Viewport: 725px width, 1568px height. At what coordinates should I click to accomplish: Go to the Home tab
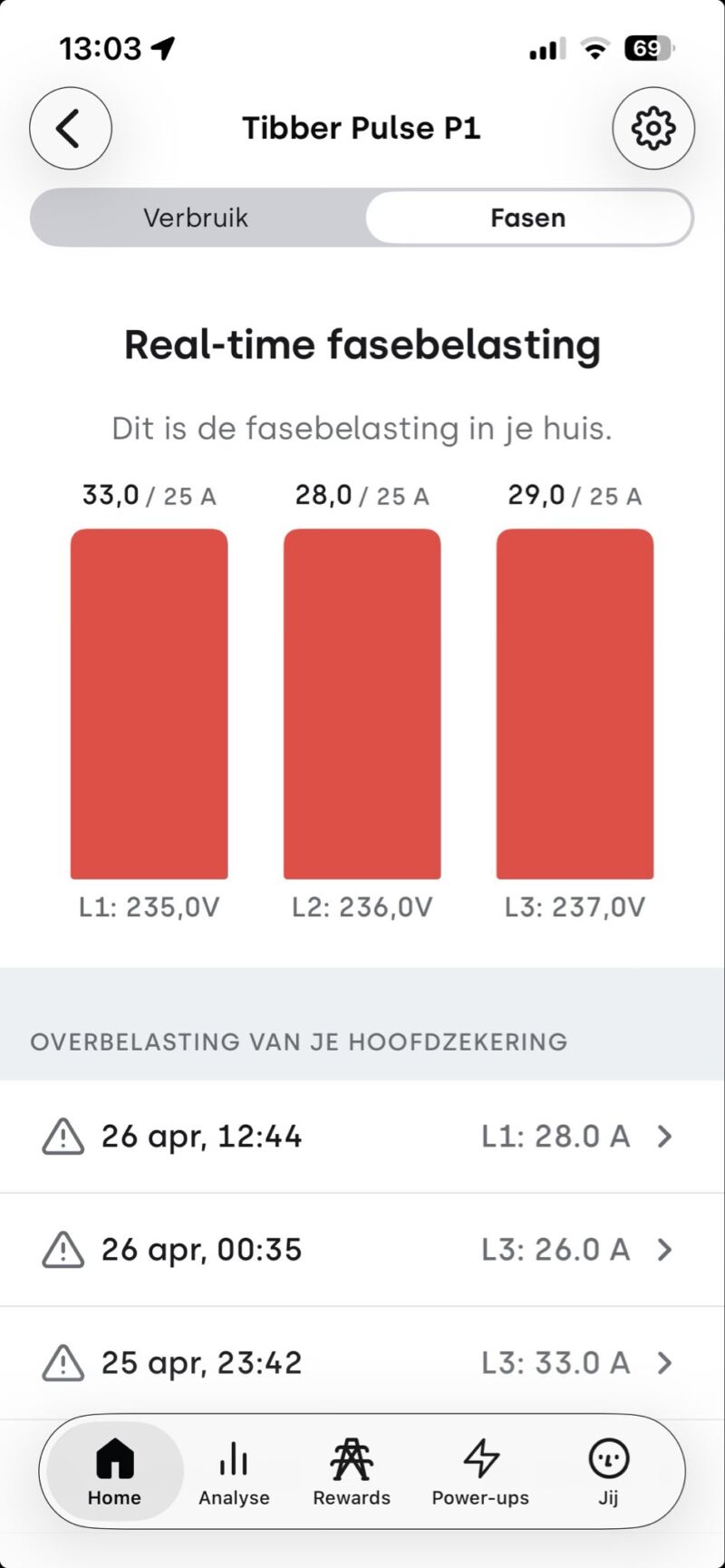point(115,1471)
